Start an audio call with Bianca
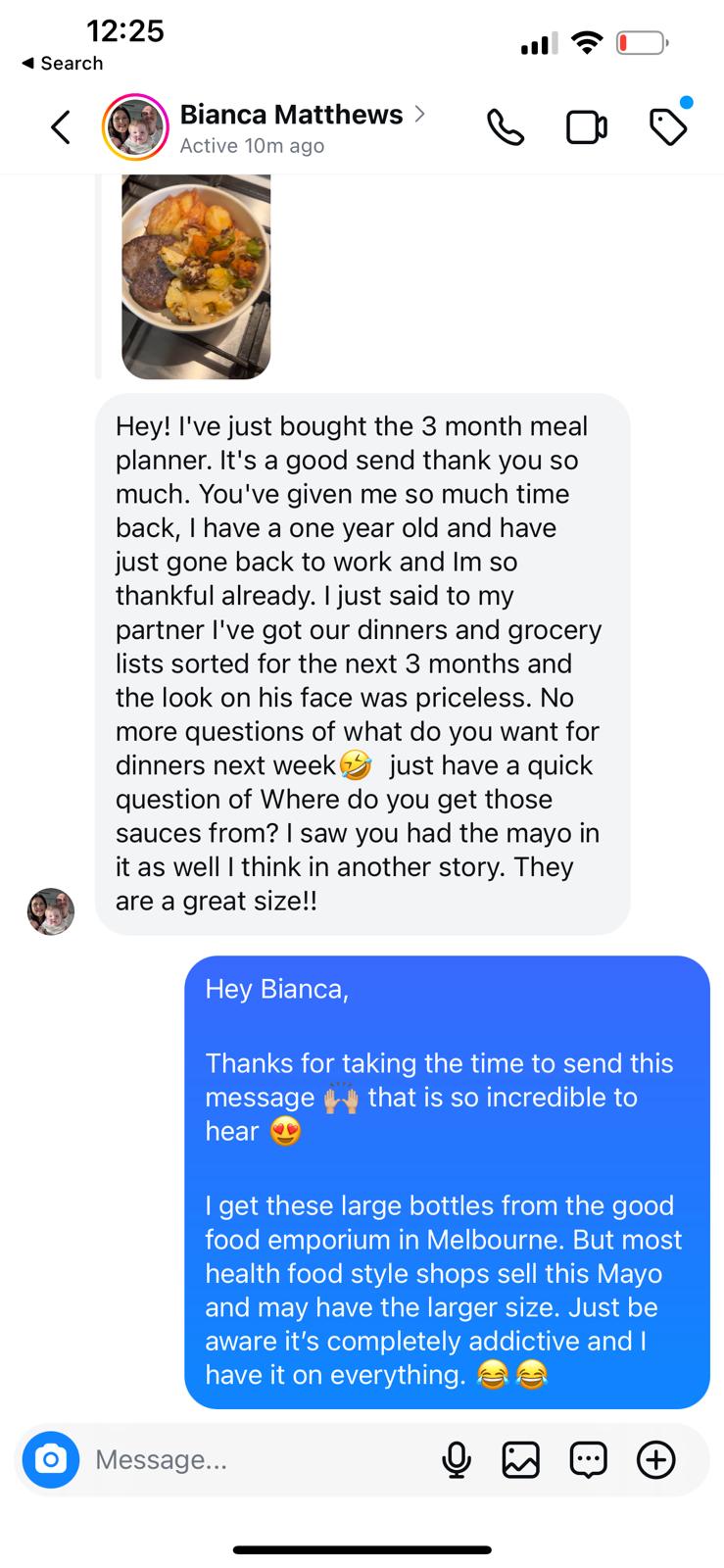724x1568 pixels. [x=506, y=127]
